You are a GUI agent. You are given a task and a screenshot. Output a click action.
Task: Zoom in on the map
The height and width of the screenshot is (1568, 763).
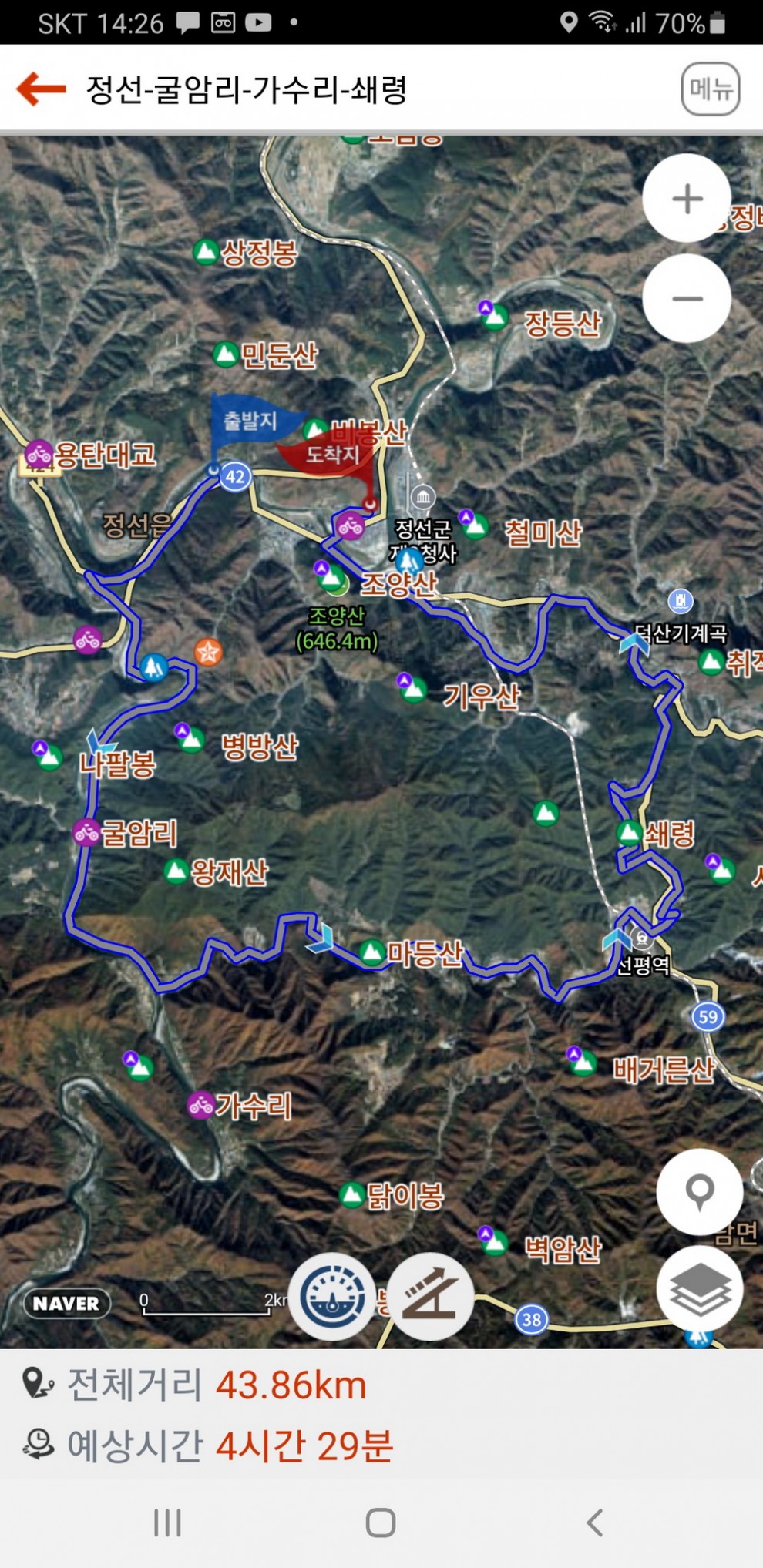[x=687, y=199]
